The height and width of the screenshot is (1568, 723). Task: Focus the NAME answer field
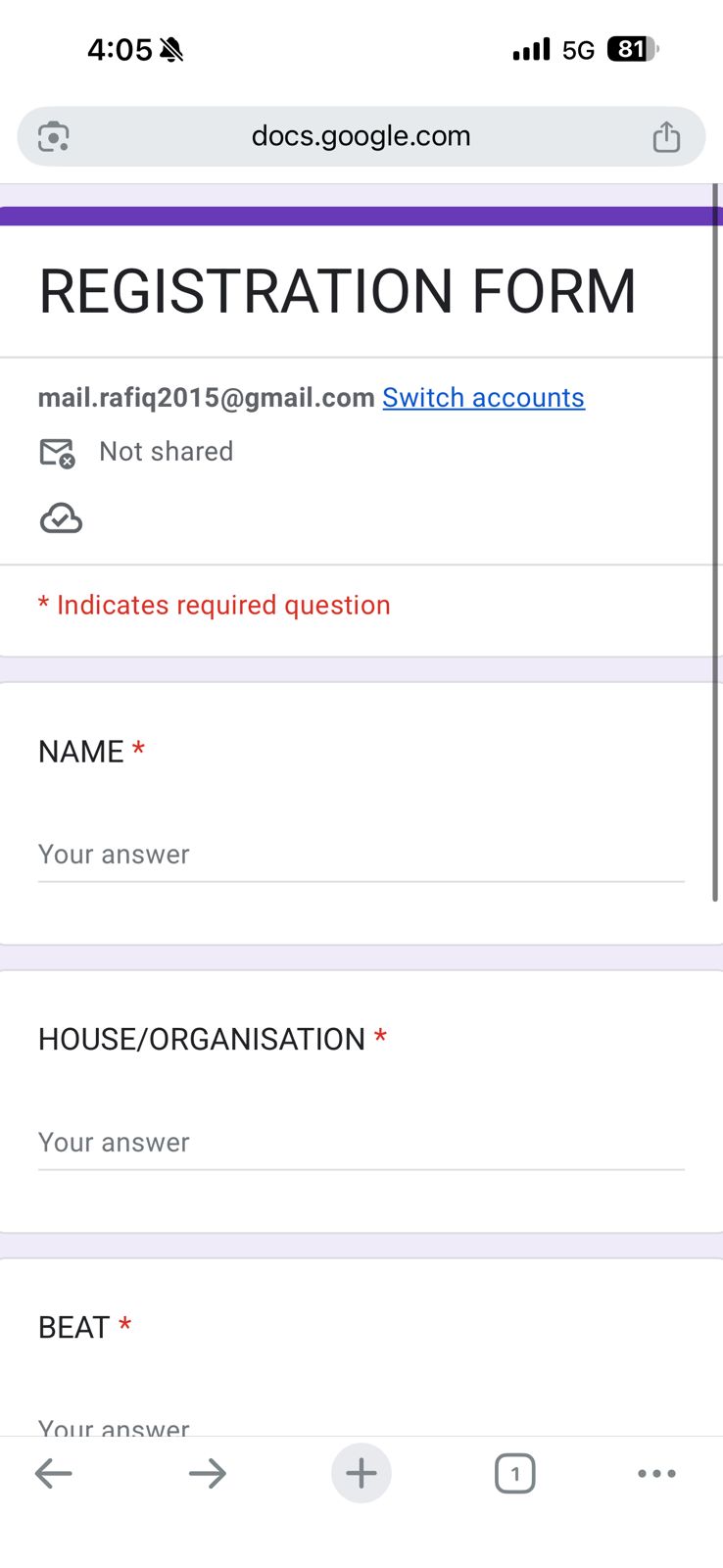coord(361,856)
